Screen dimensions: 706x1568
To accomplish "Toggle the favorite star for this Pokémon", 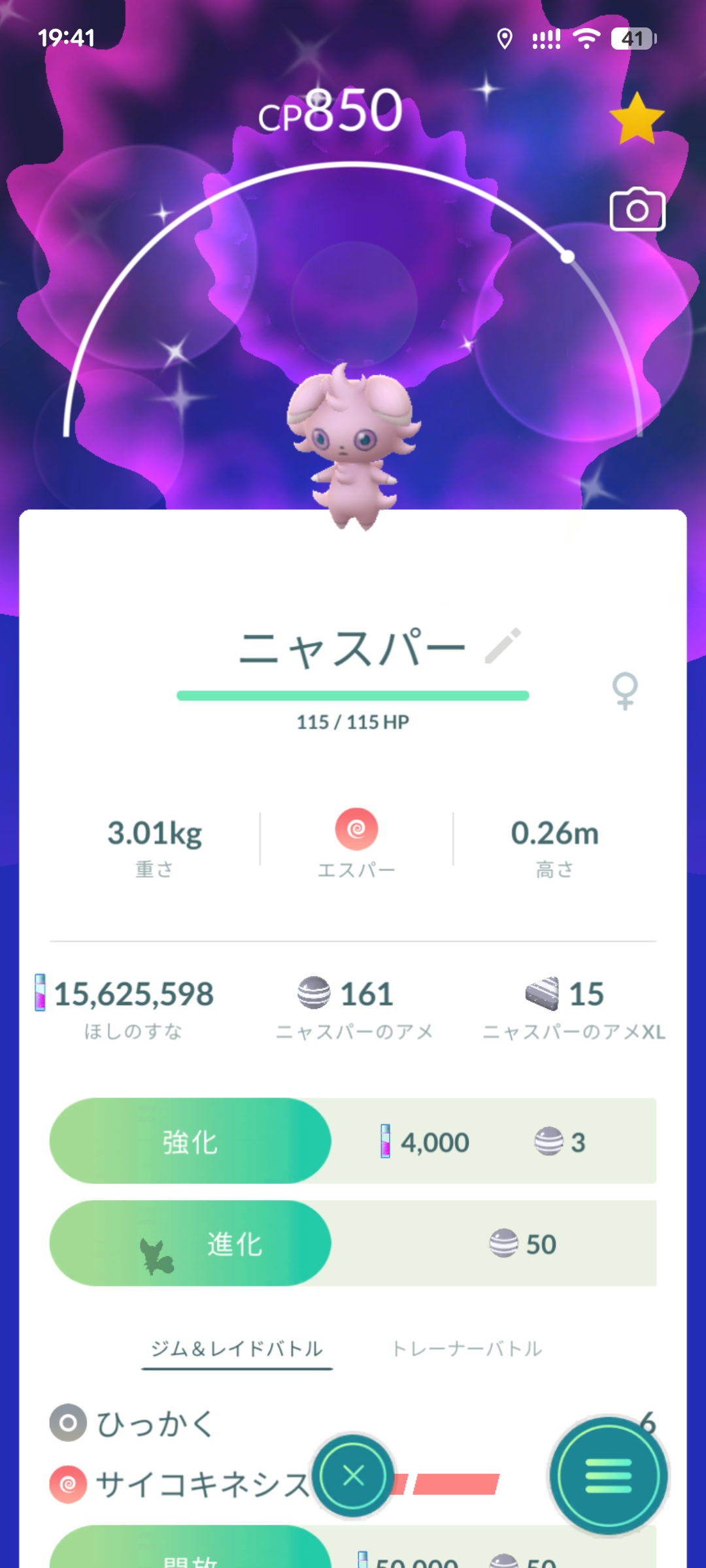I will (637, 118).
